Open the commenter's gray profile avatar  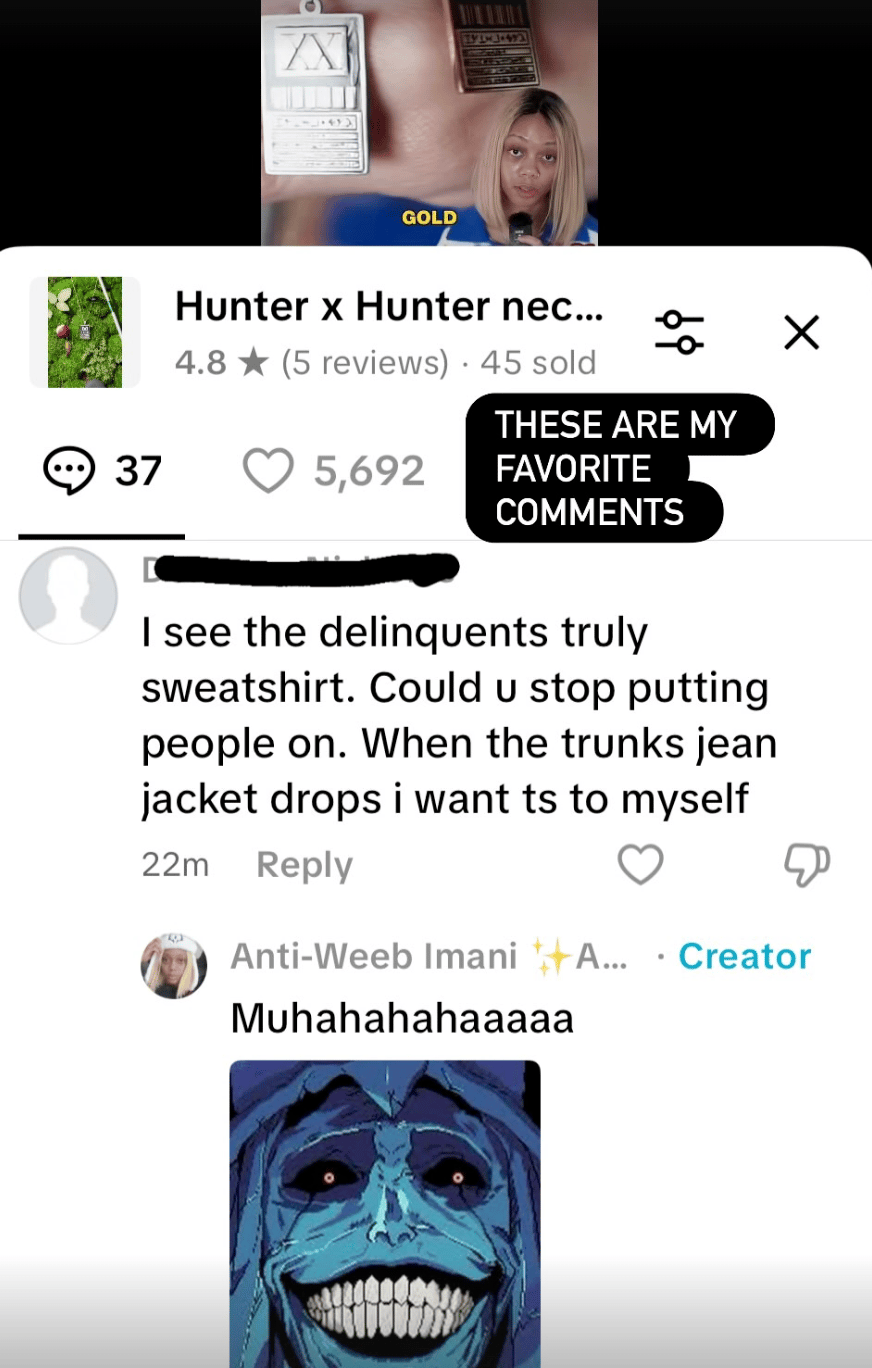point(68,595)
